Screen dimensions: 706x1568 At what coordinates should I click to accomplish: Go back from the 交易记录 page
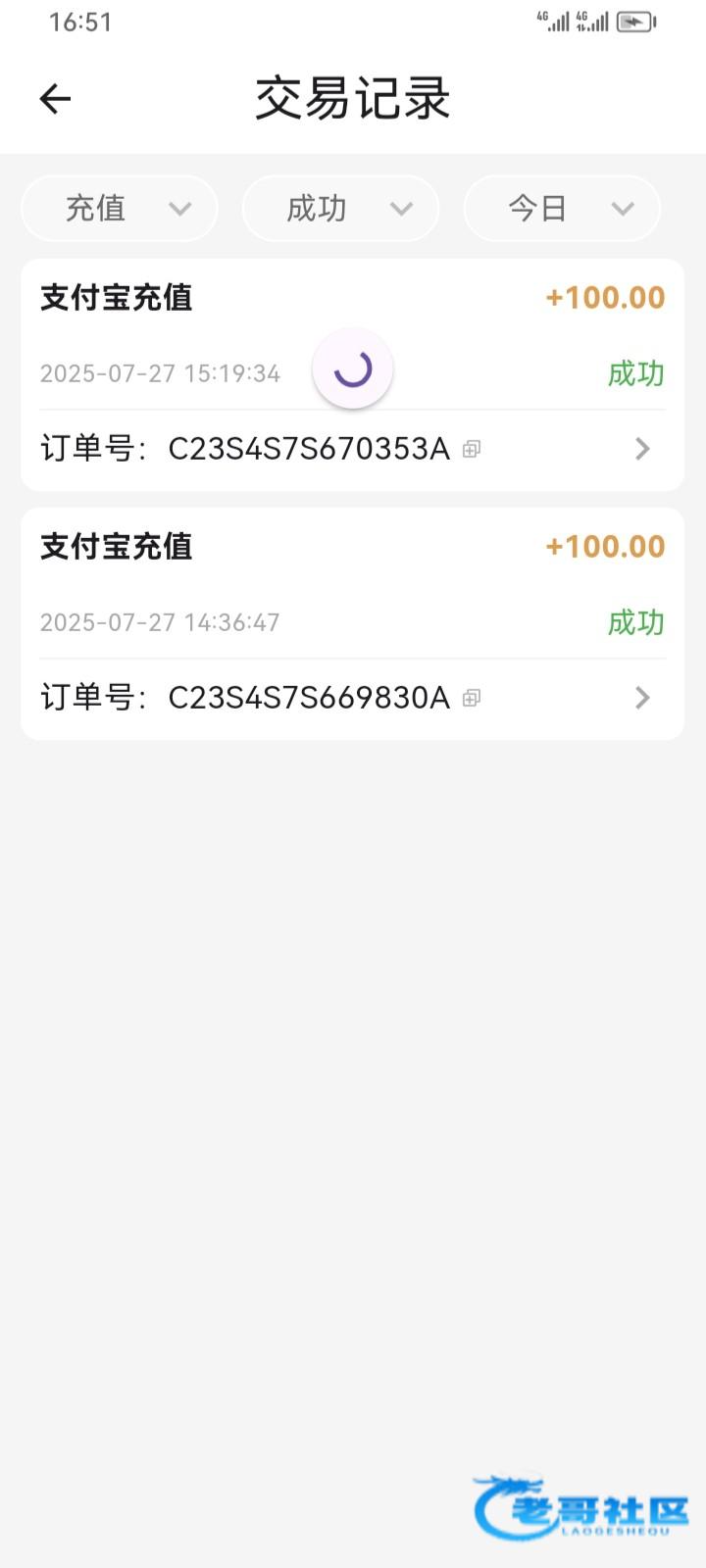coord(55,98)
